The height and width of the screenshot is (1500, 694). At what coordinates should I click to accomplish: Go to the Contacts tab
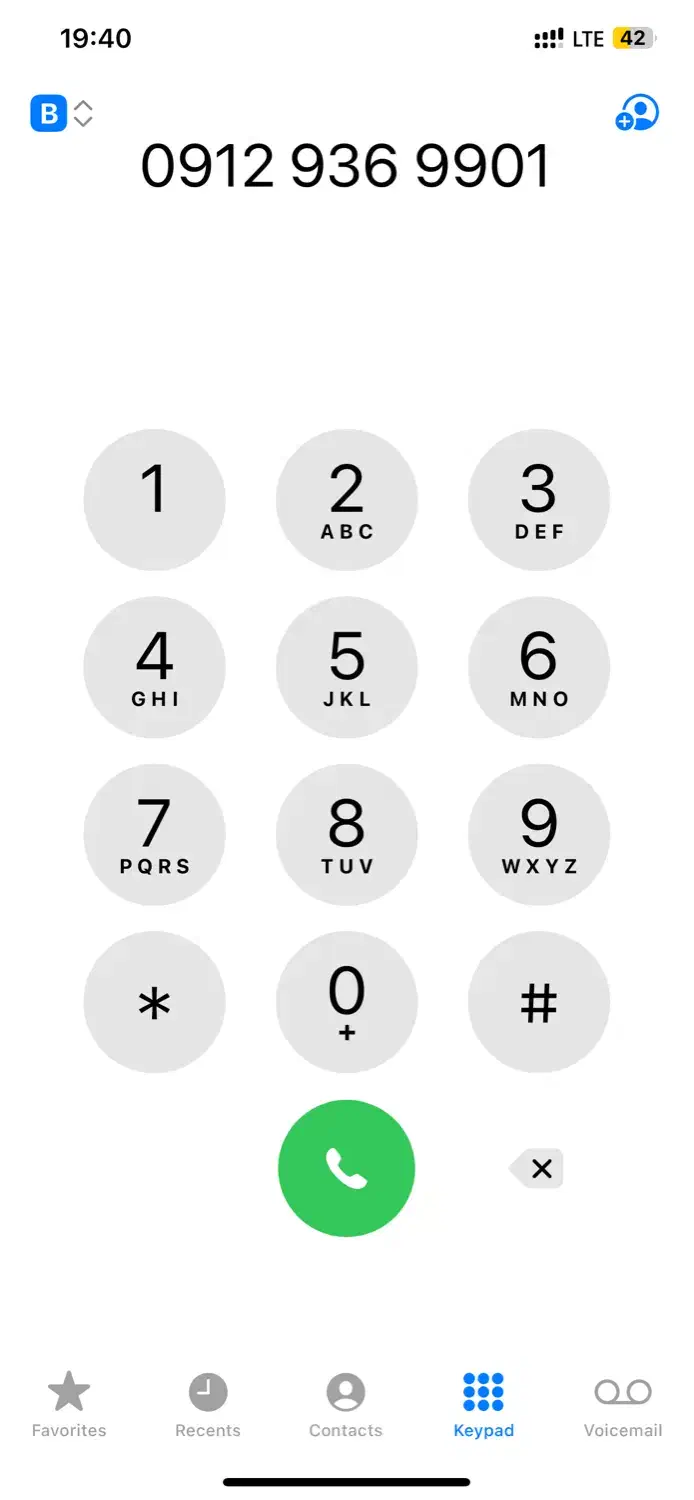coord(346,1404)
